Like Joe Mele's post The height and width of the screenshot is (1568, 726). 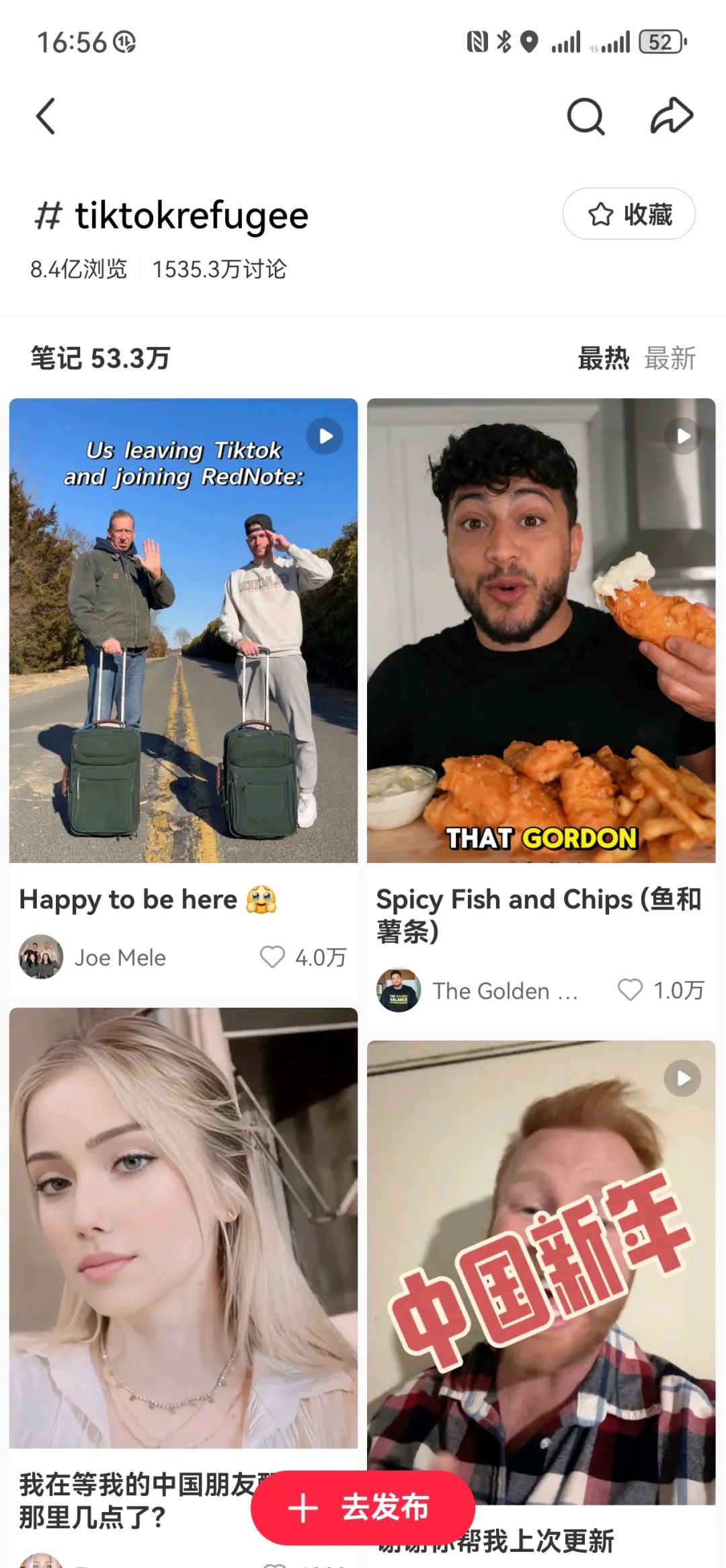pos(273,957)
